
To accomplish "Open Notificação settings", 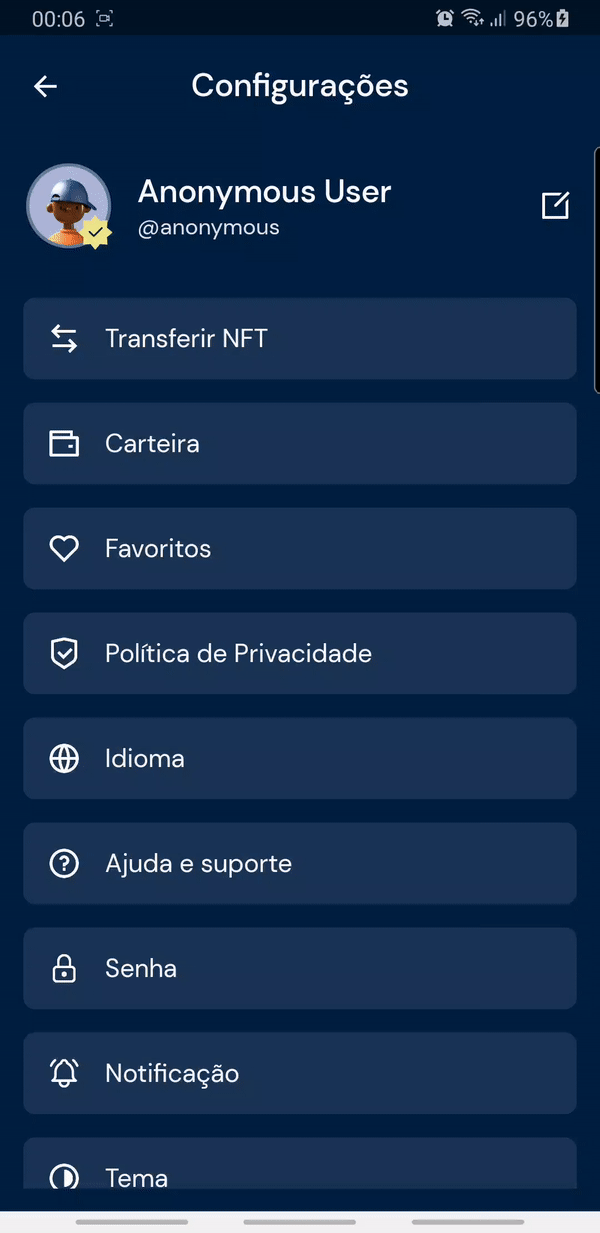I will click(299, 1074).
